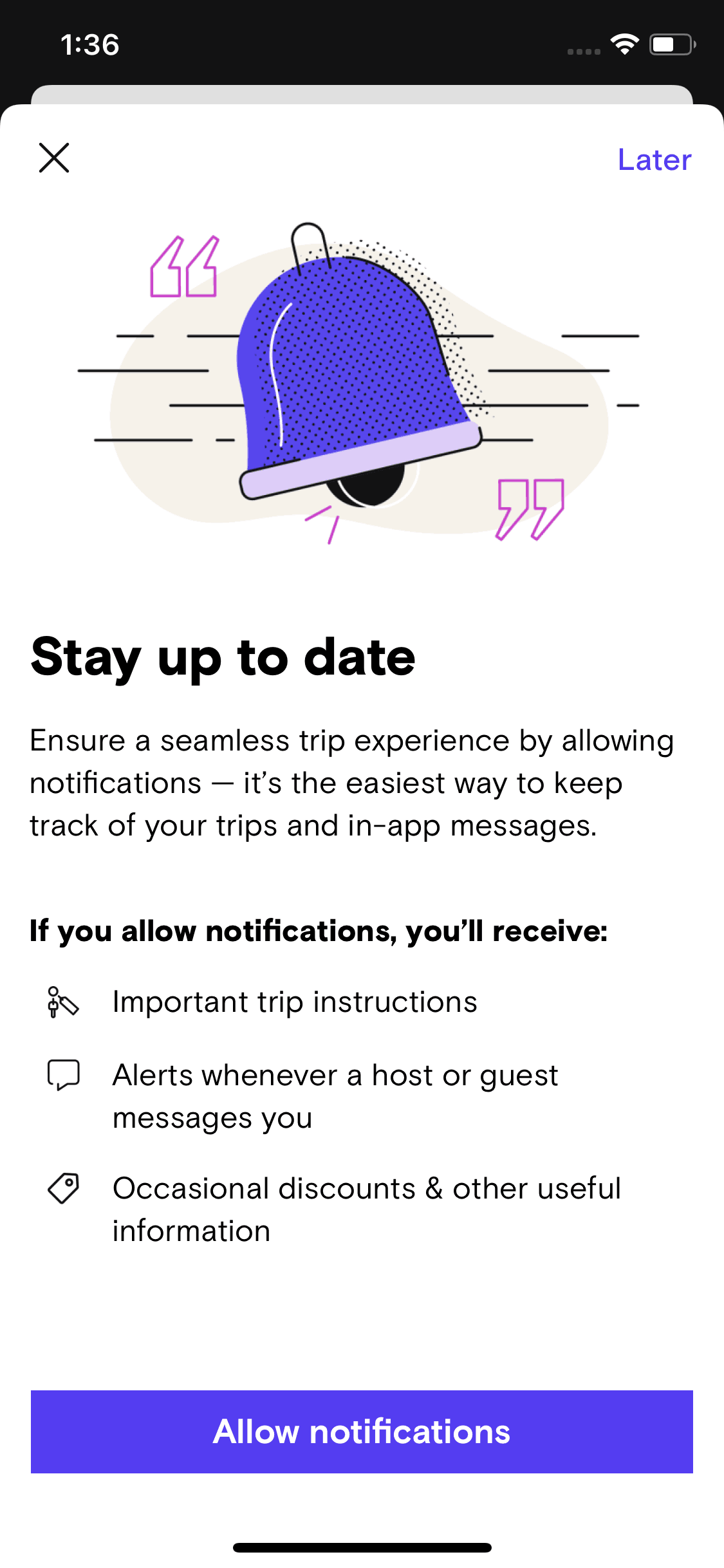Screen dimensions: 724x1568
Task: Click the host or guest alerts row
Action: click(335, 1096)
